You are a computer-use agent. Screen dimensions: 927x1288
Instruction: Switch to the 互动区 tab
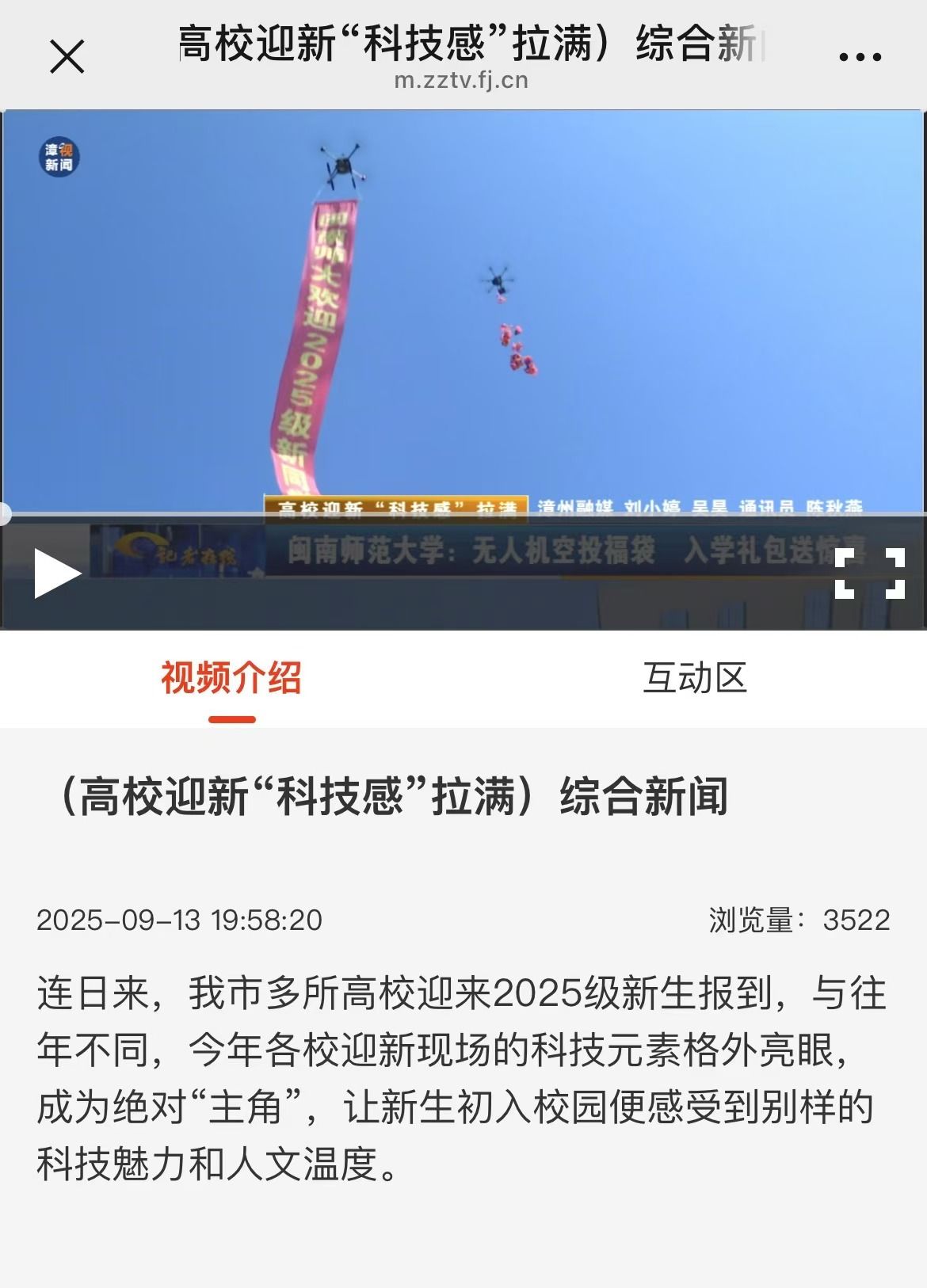(x=695, y=678)
